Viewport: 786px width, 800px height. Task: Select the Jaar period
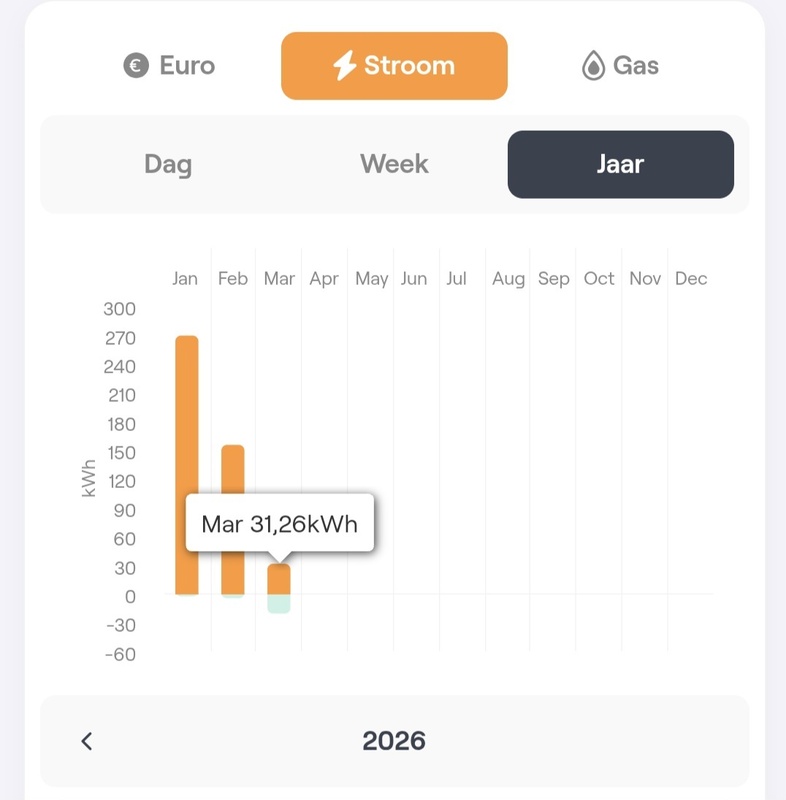tap(620, 164)
